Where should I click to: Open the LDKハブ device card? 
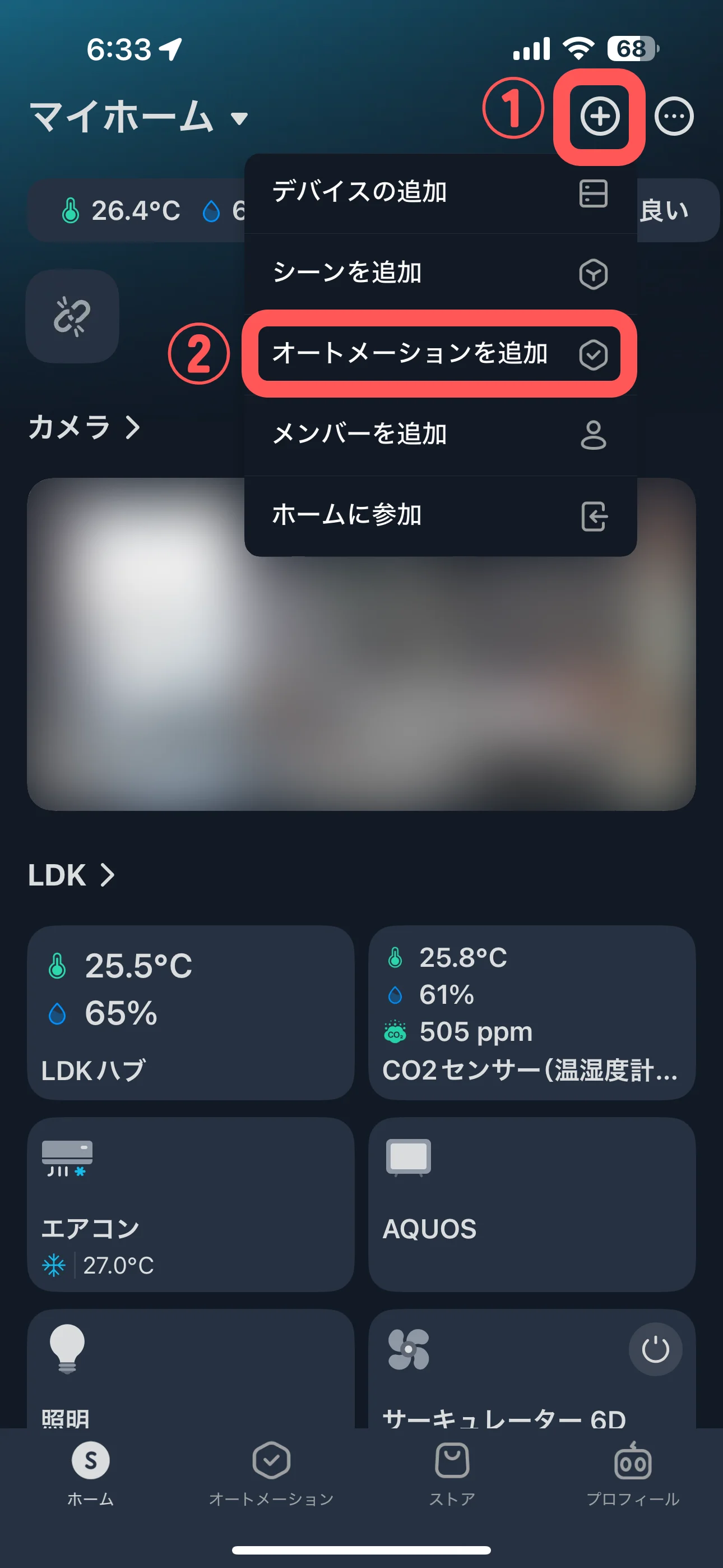pyautogui.click(x=191, y=1012)
